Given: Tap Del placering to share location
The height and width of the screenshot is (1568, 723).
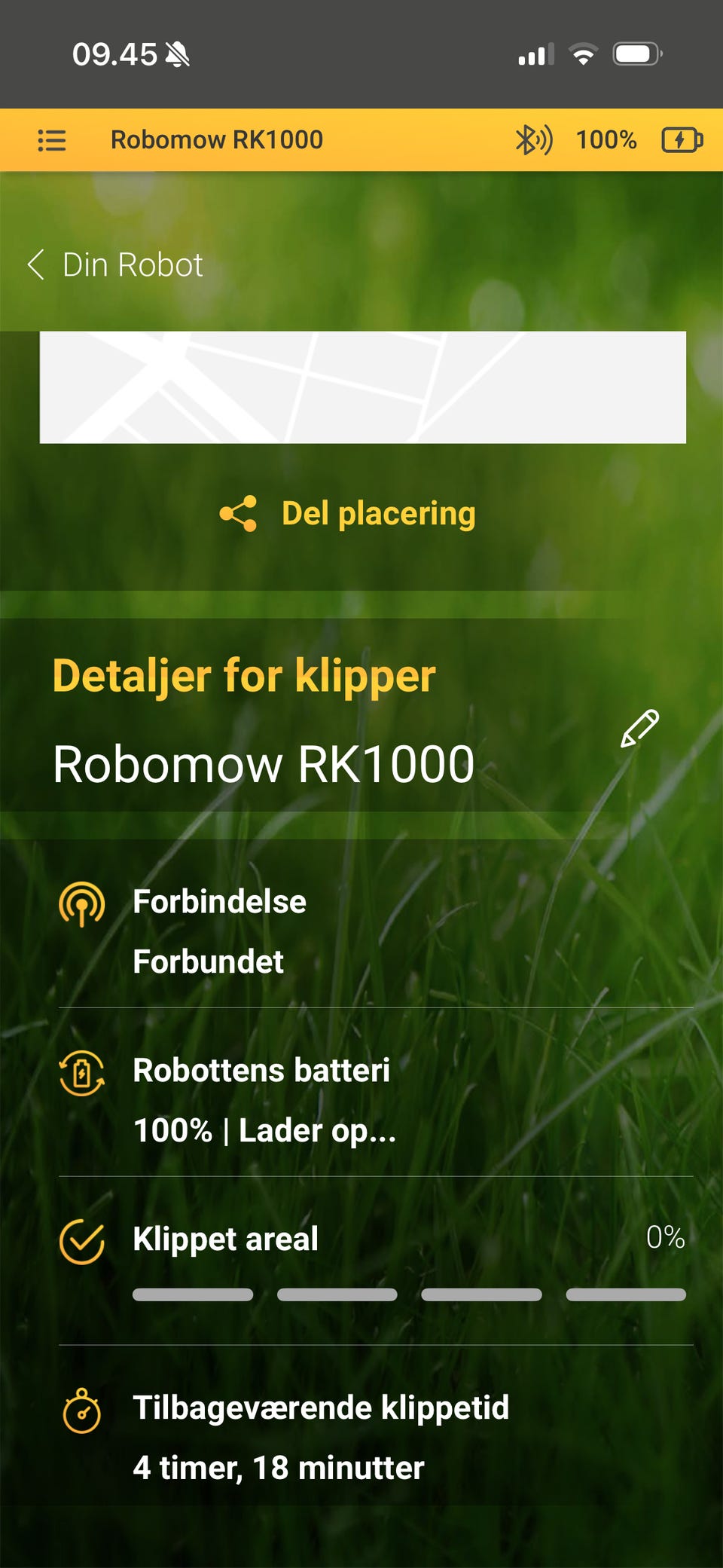Looking at the screenshot, I should coord(348,514).
